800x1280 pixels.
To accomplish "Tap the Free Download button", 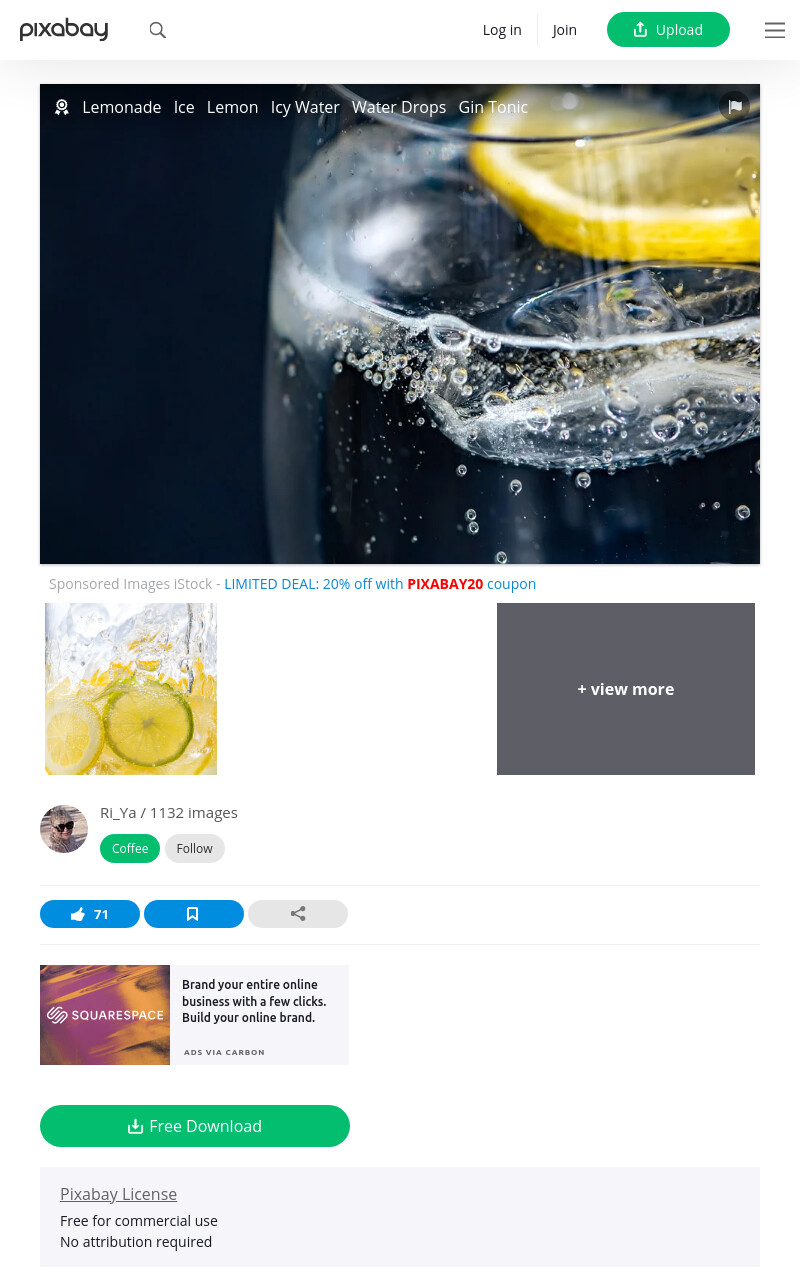I will click(195, 1126).
